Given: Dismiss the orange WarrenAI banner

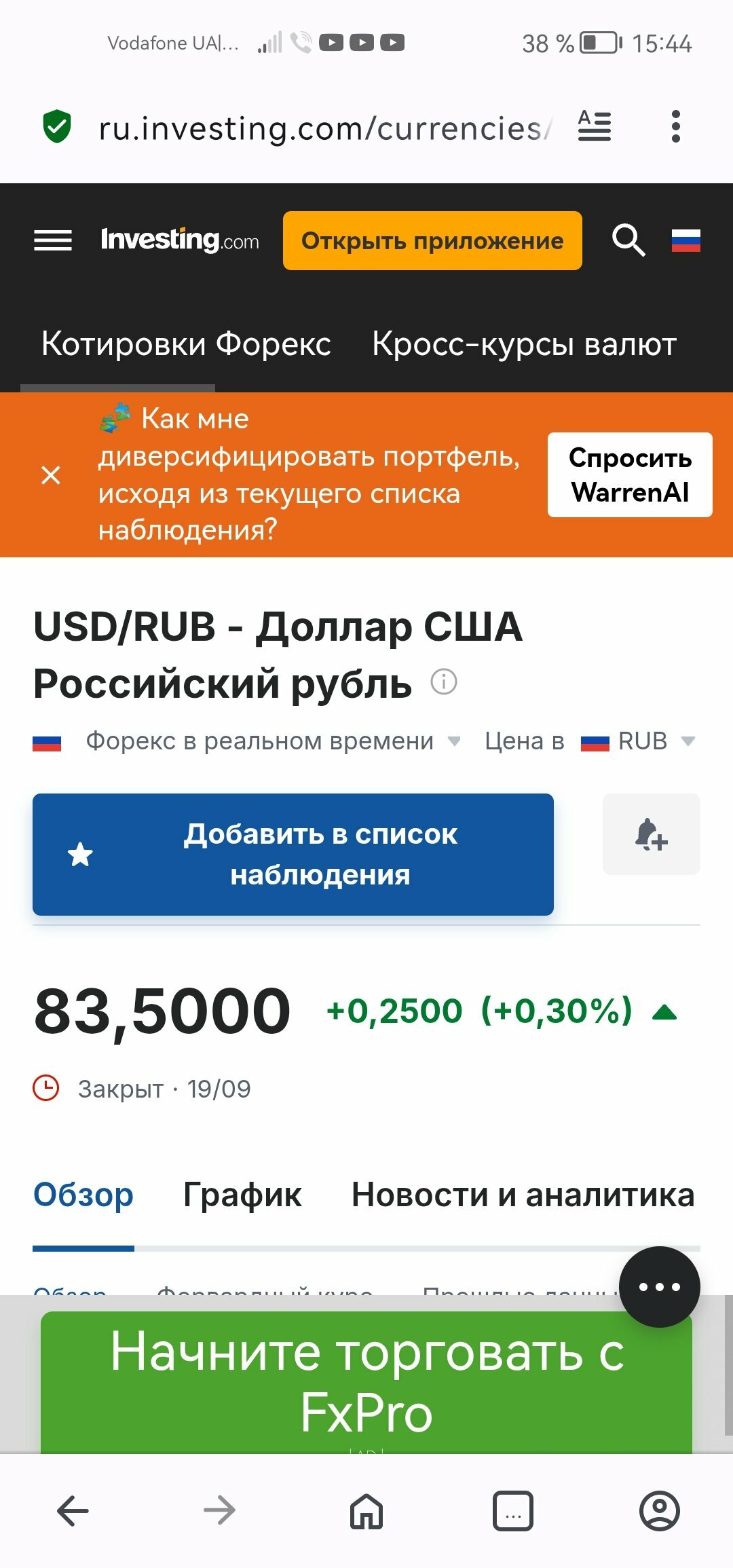Looking at the screenshot, I should (51, 474).
